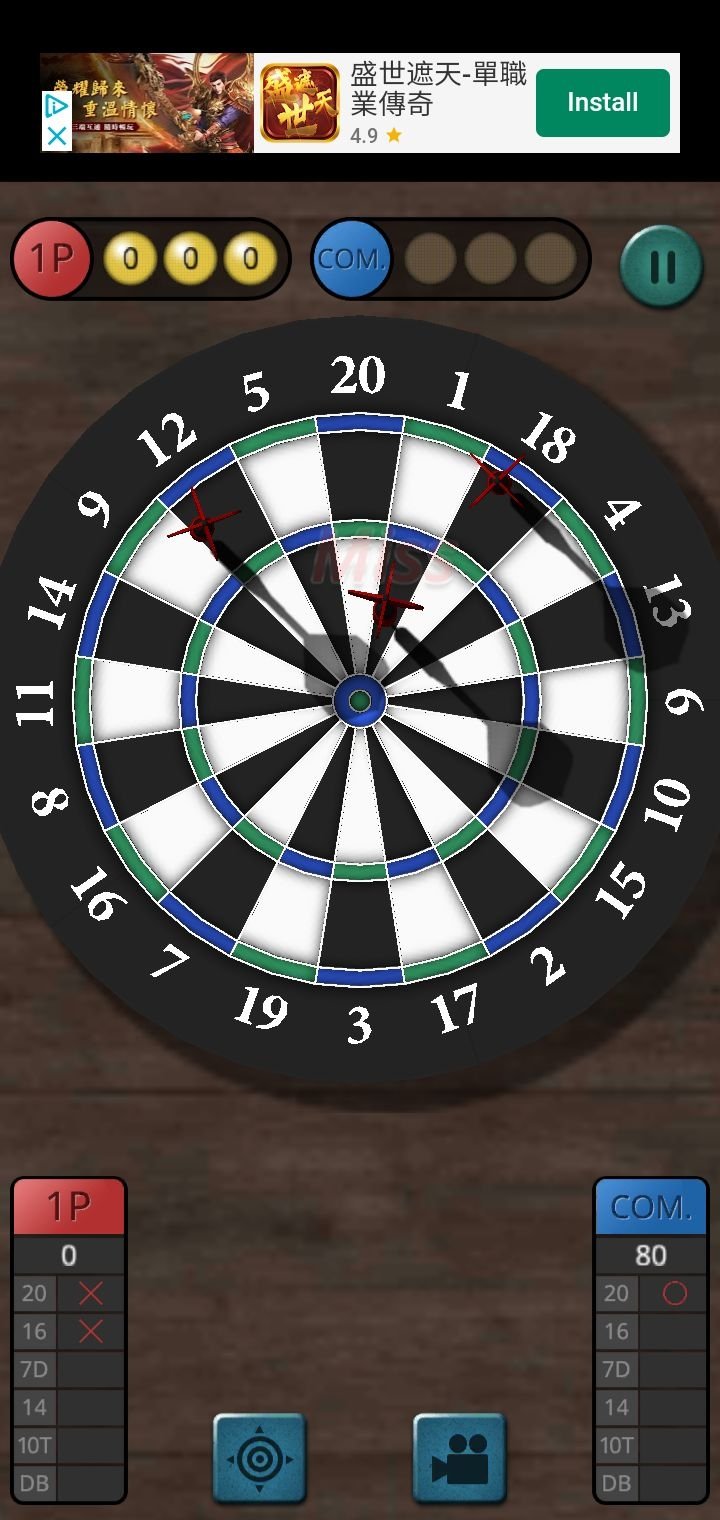Close the ad banner
Screen dimensions: 720x1520
[57, 137]
